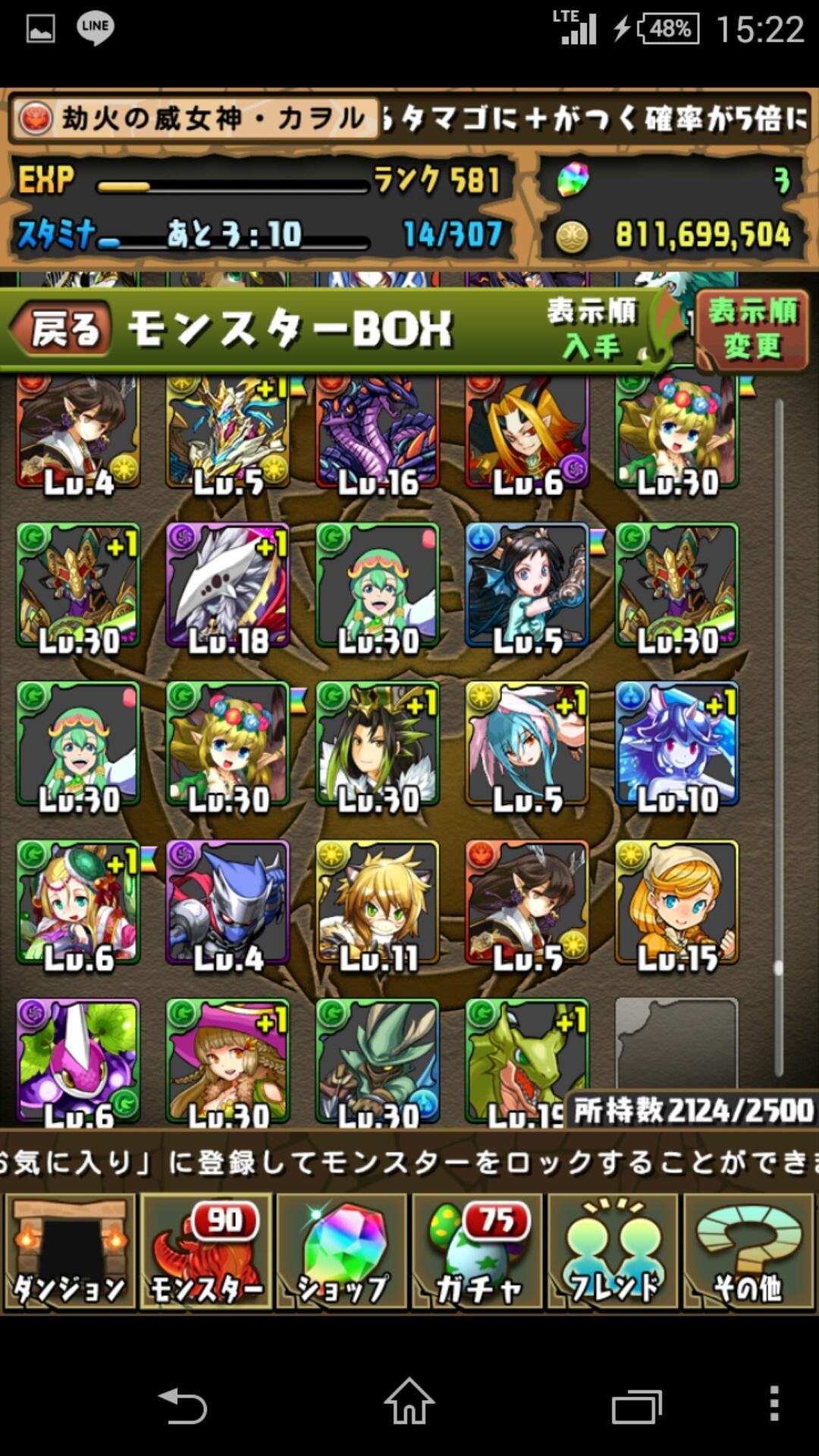
Task: Go to the Android home screen
Action: point(409,1401)
